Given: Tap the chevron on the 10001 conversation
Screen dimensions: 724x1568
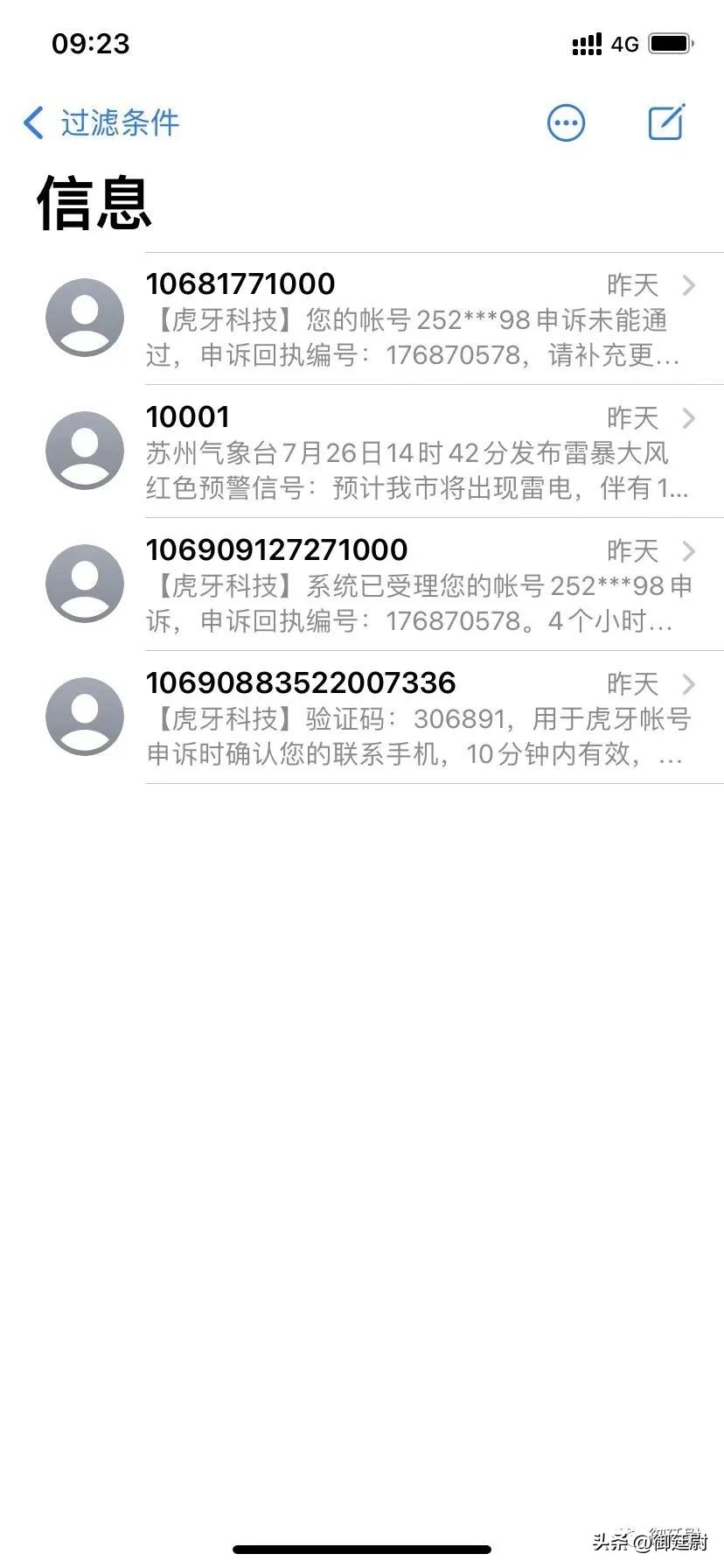Looking at the screenshot, I should [x=690, y=418].
